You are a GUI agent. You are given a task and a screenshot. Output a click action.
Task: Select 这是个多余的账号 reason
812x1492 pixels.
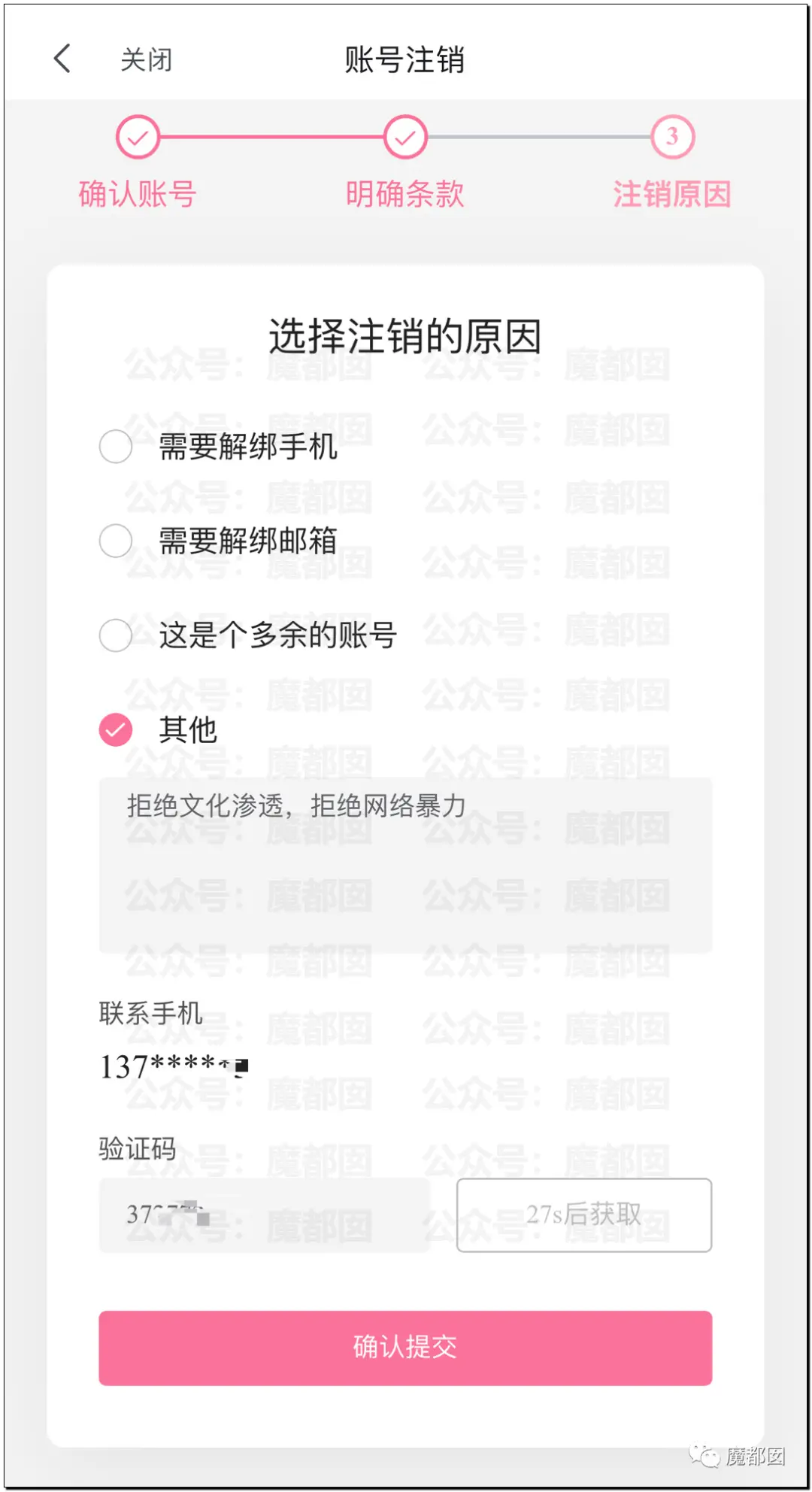[116, 635]
